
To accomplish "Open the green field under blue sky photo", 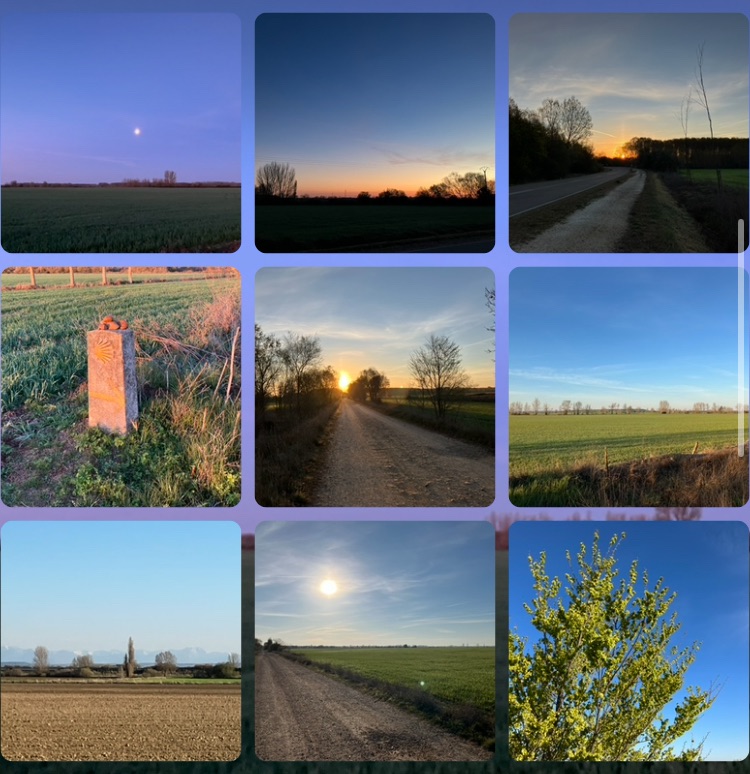I will 628,386.
